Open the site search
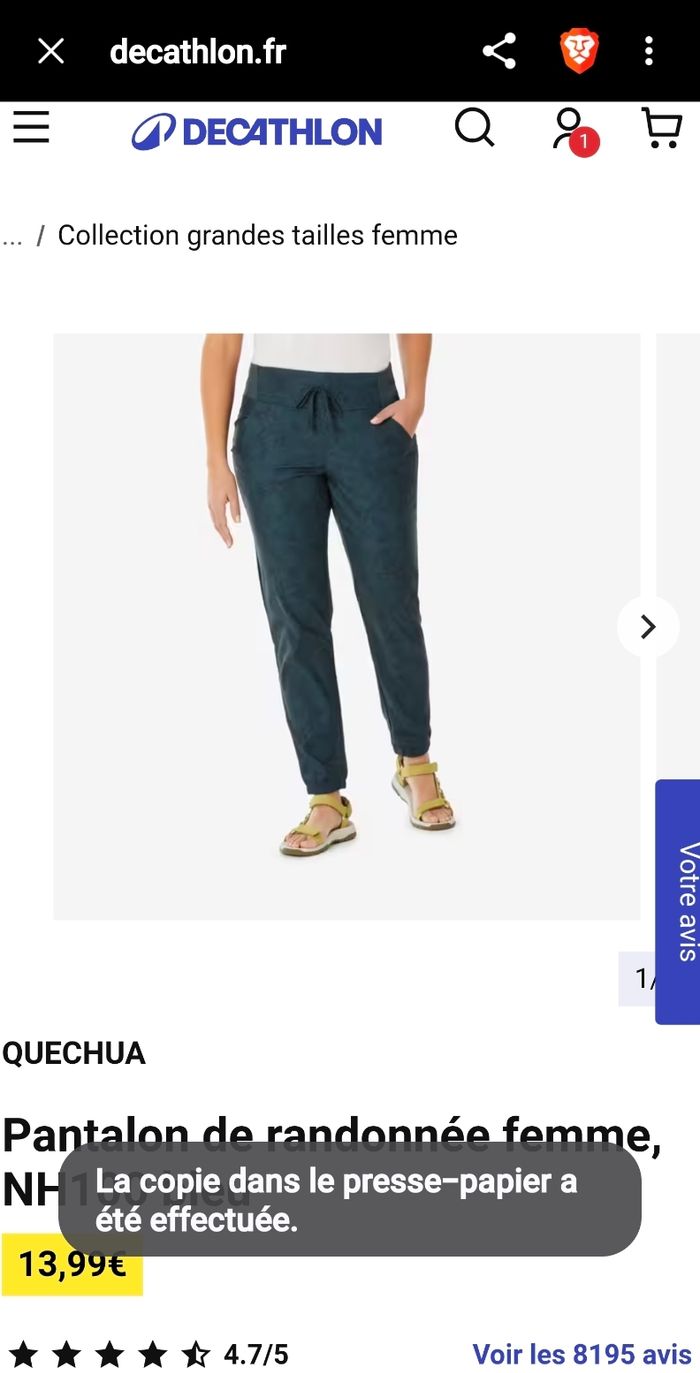 point(474,128)
